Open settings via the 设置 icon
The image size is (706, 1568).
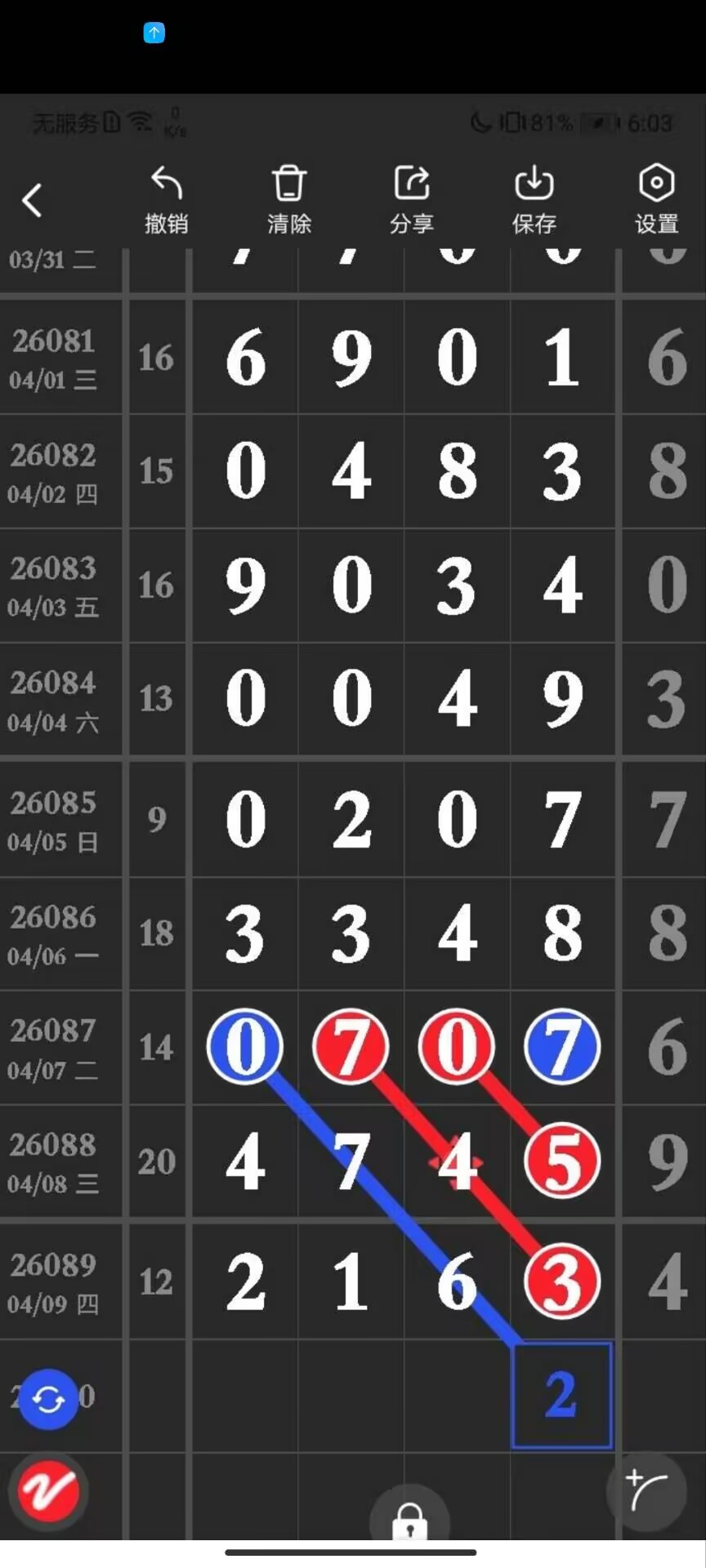(656, 198)
